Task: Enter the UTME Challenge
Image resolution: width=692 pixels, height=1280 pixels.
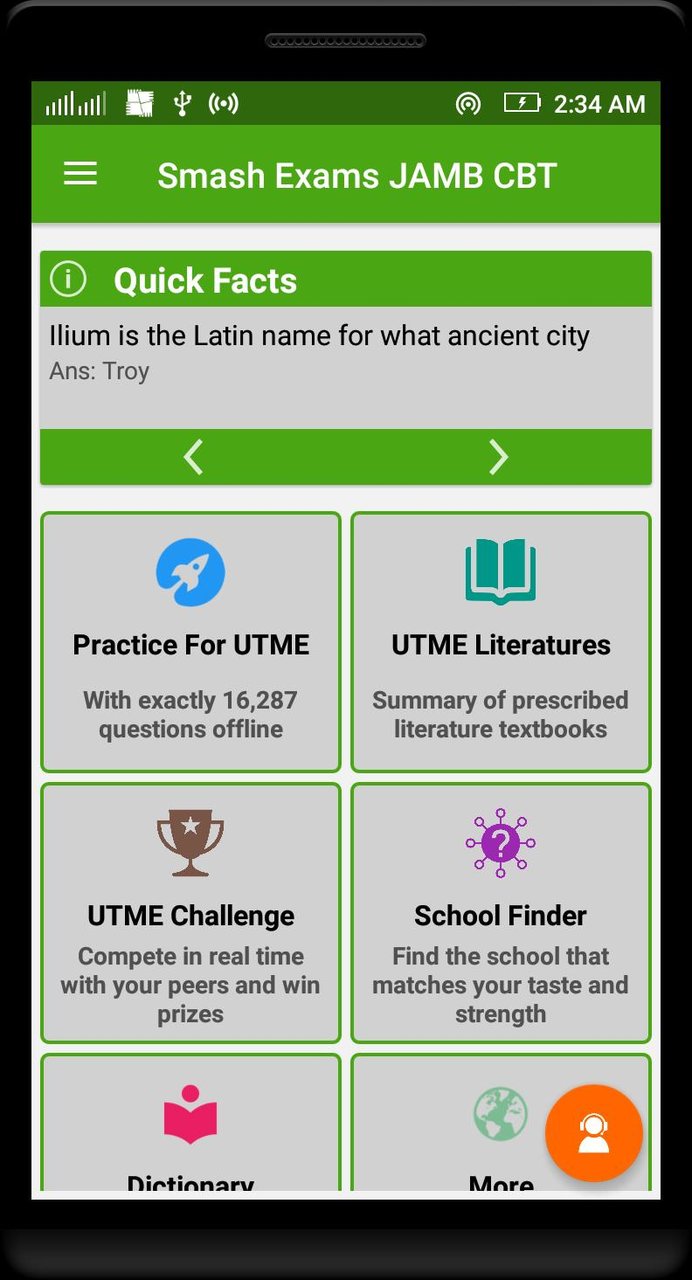Action: [x=190, y=912]
